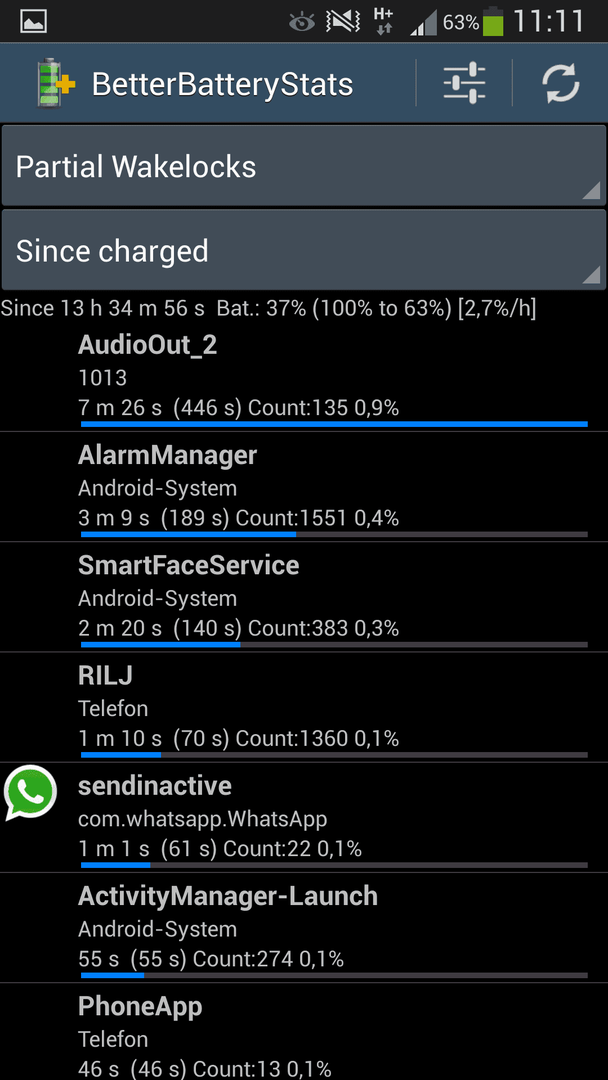Screen dimensions: 608x1080
Task: Select the ActivityManager-Launch row
Action: [304, 928]
